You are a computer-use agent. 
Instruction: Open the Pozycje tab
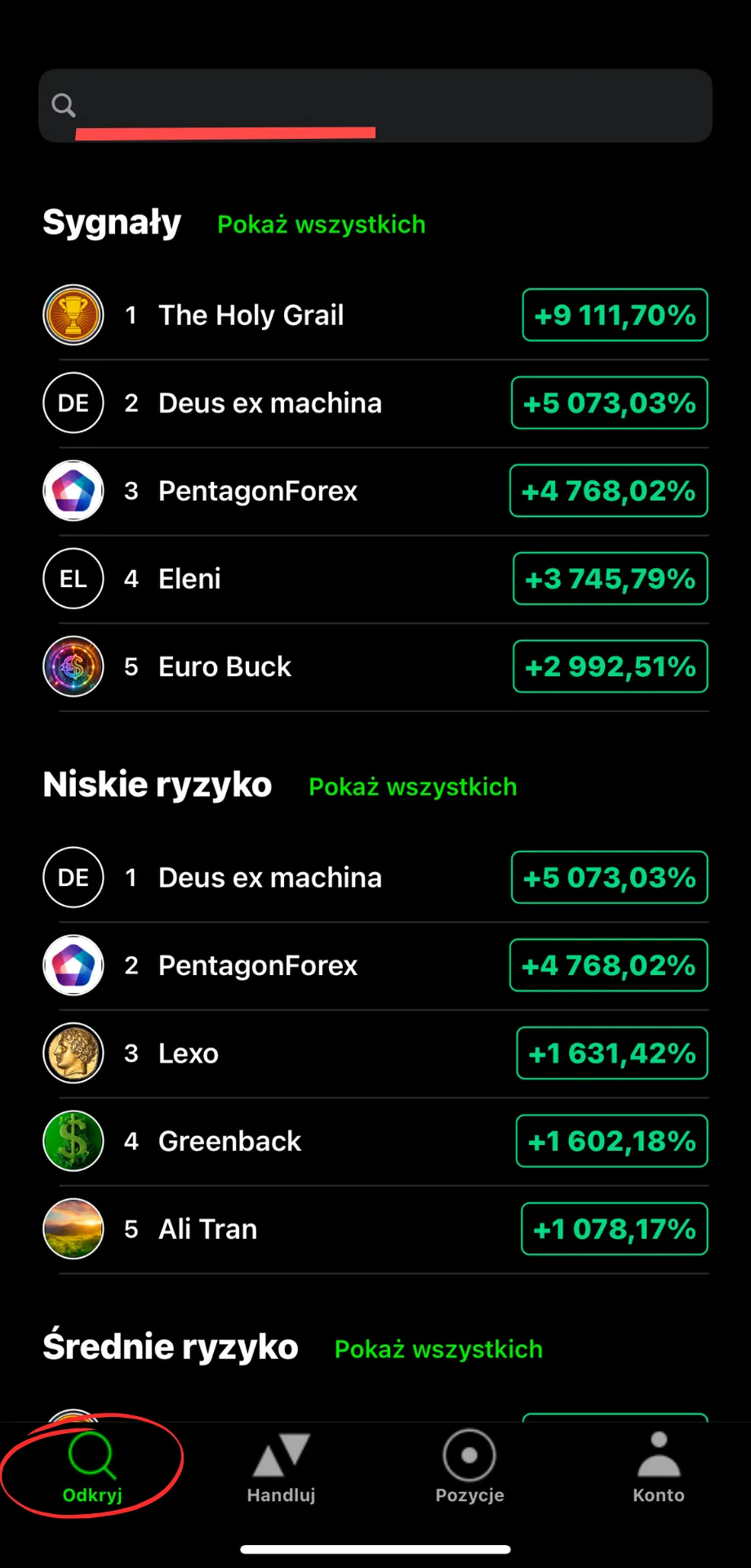point(469,1467)
